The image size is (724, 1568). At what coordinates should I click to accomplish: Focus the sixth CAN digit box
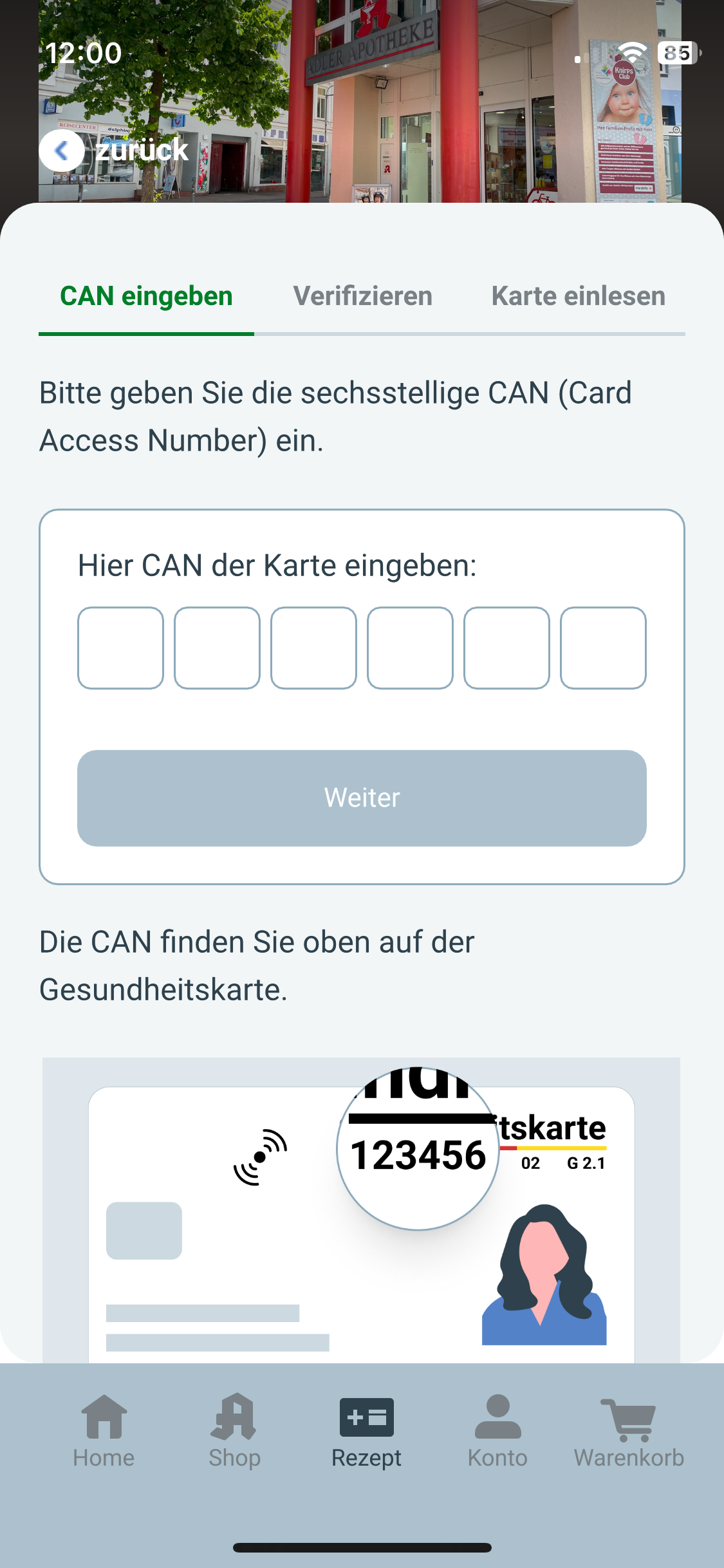click(x=603, y=648)
